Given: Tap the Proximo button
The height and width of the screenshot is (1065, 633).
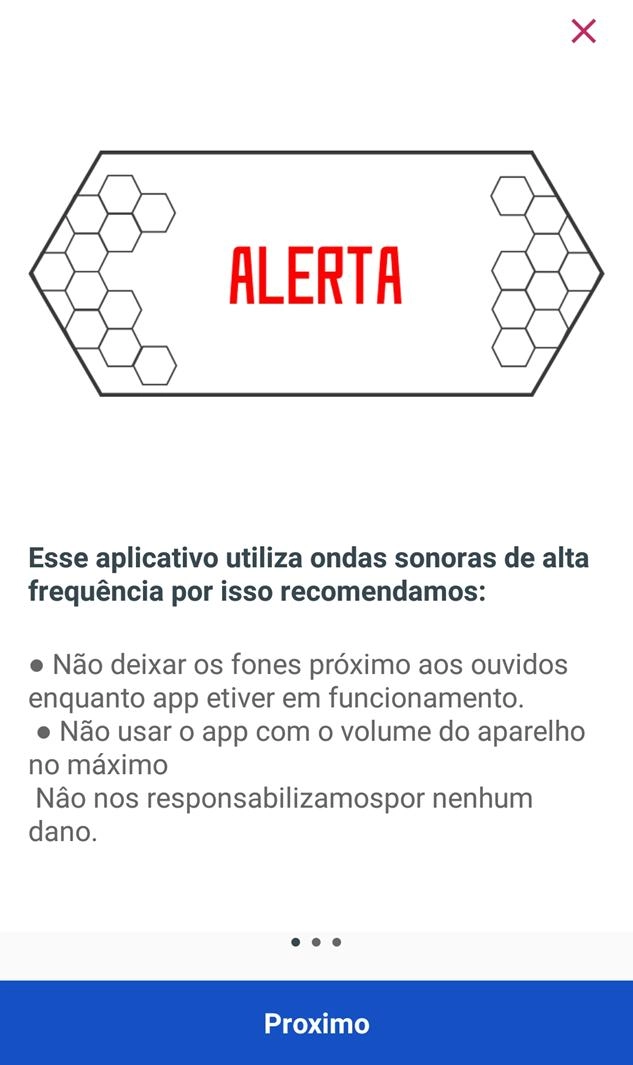Looking at the screenshot, I should tap(316, 1023).
